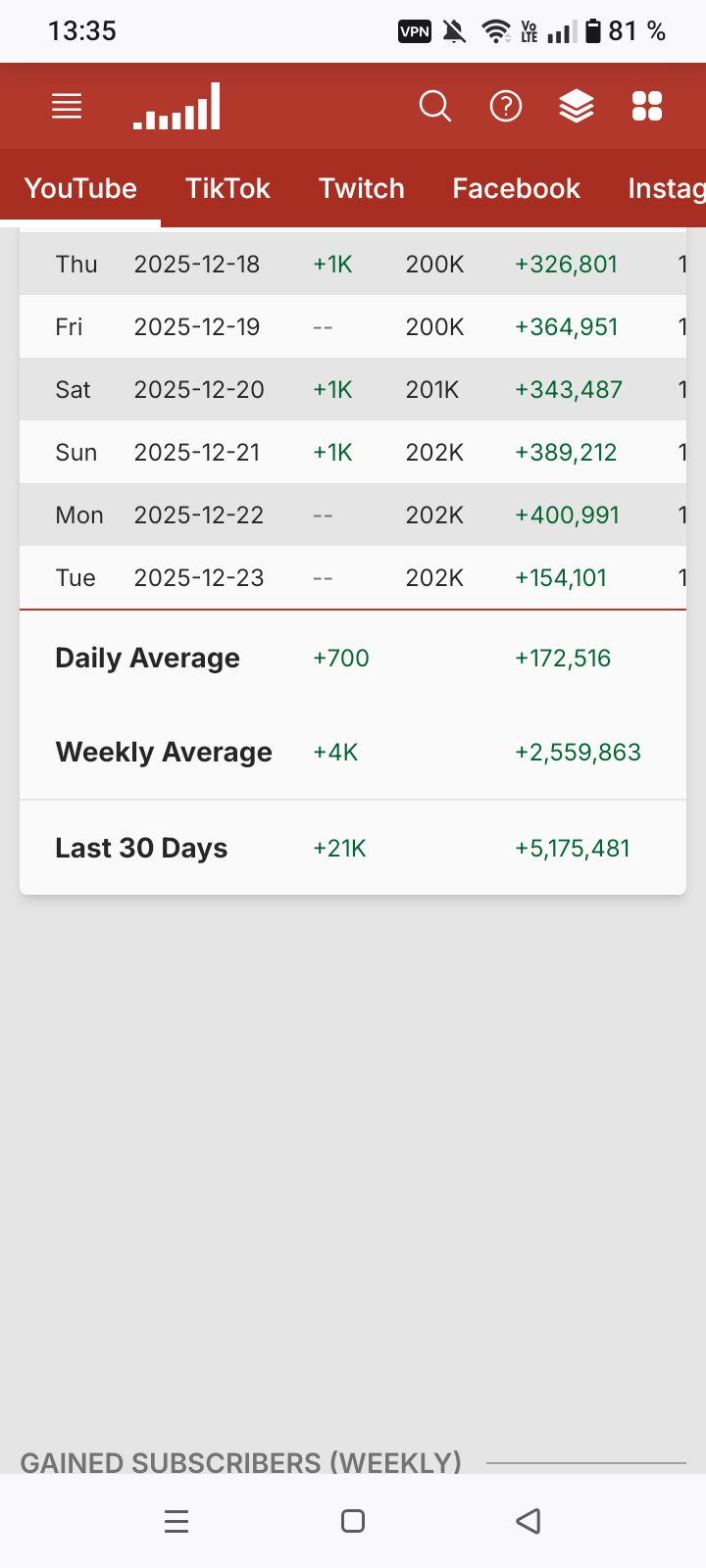Open the search magnifier

tap(434, 106)
